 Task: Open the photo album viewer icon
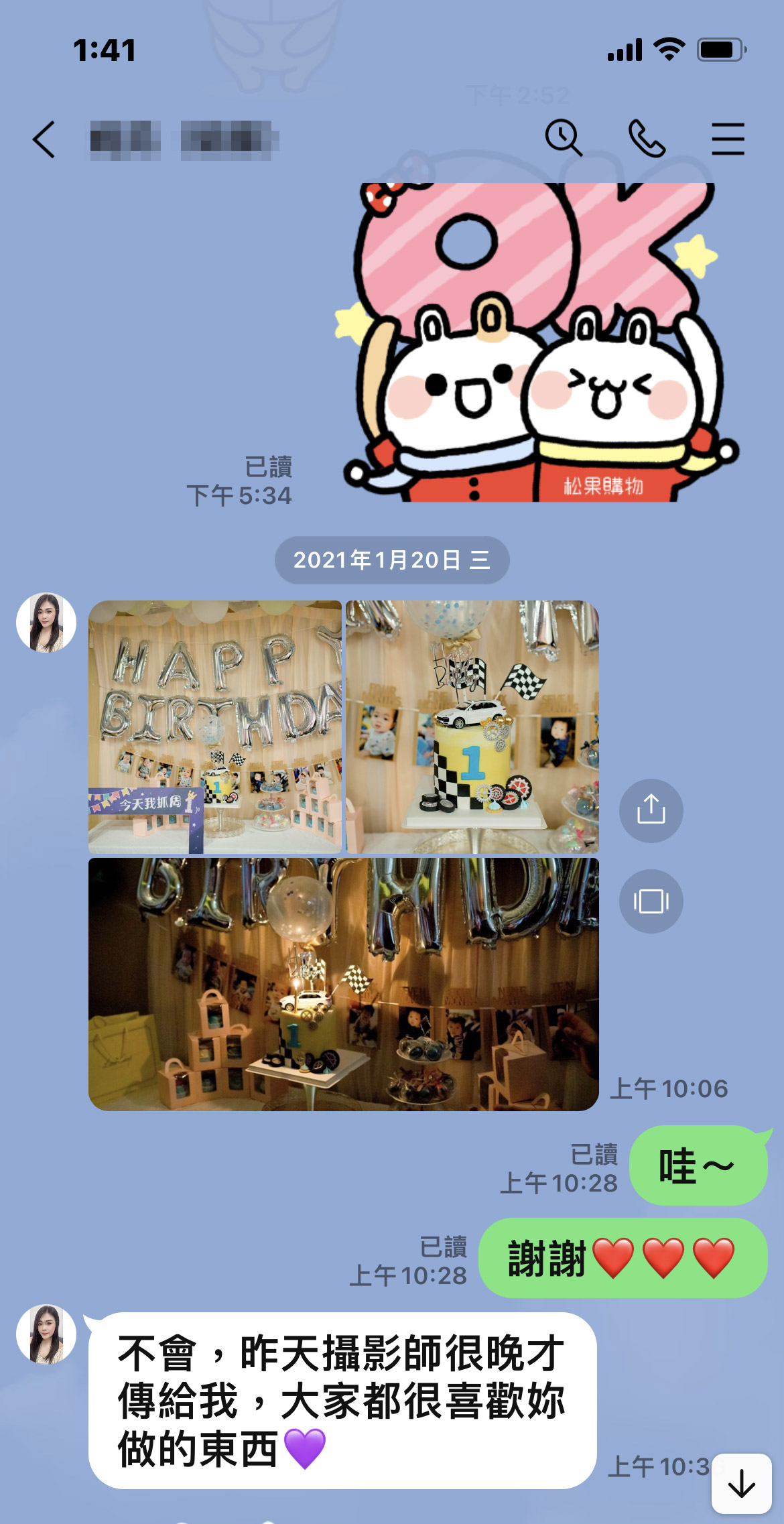[651, 901]
